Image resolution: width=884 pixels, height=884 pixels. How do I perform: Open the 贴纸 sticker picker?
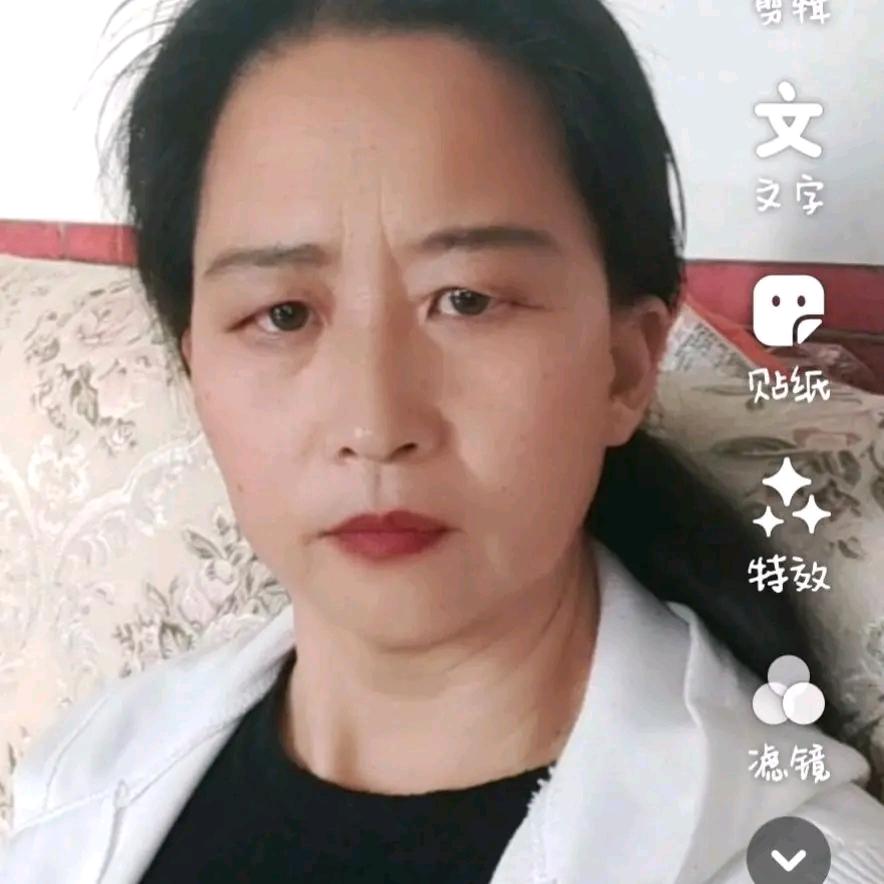click(789, 335)
